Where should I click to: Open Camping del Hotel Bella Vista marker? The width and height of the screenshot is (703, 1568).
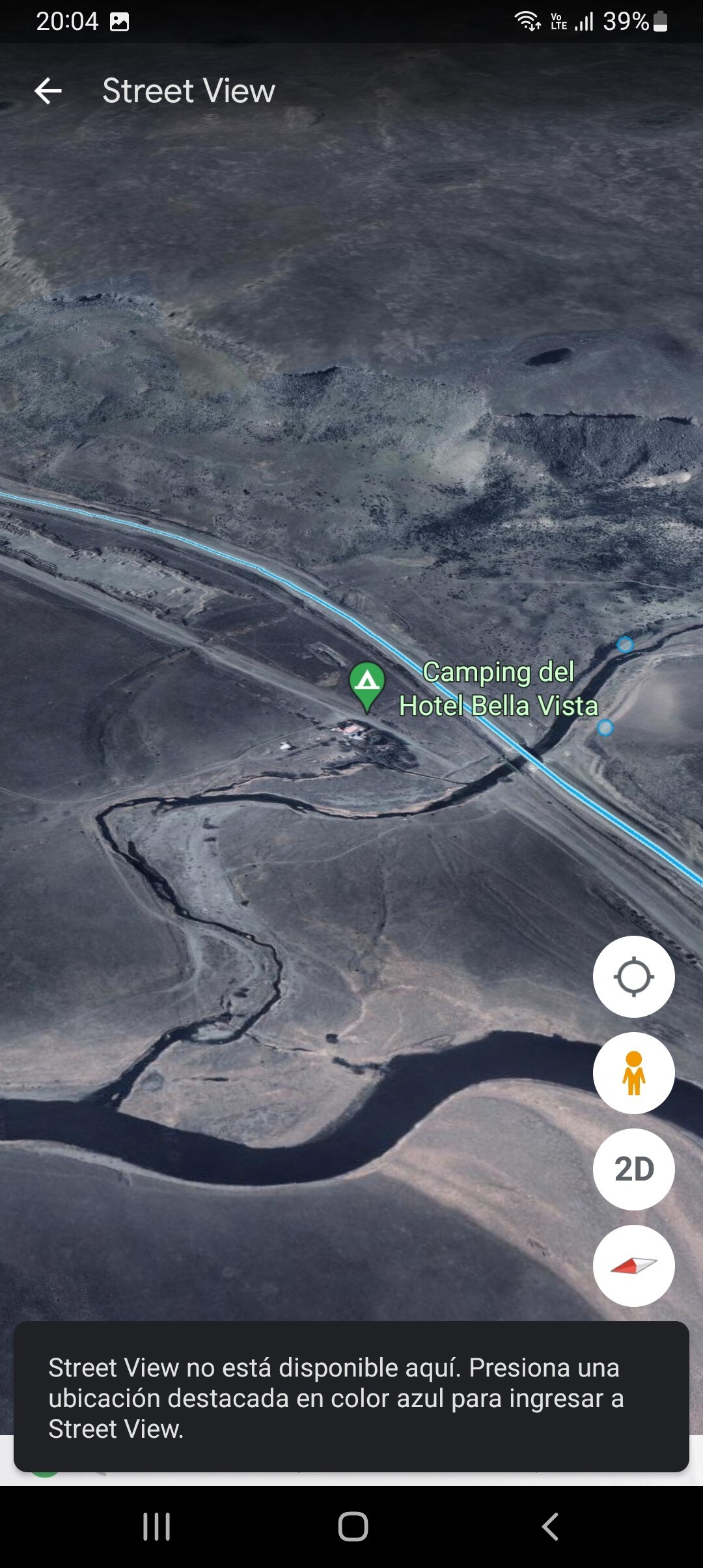(367, 684)
